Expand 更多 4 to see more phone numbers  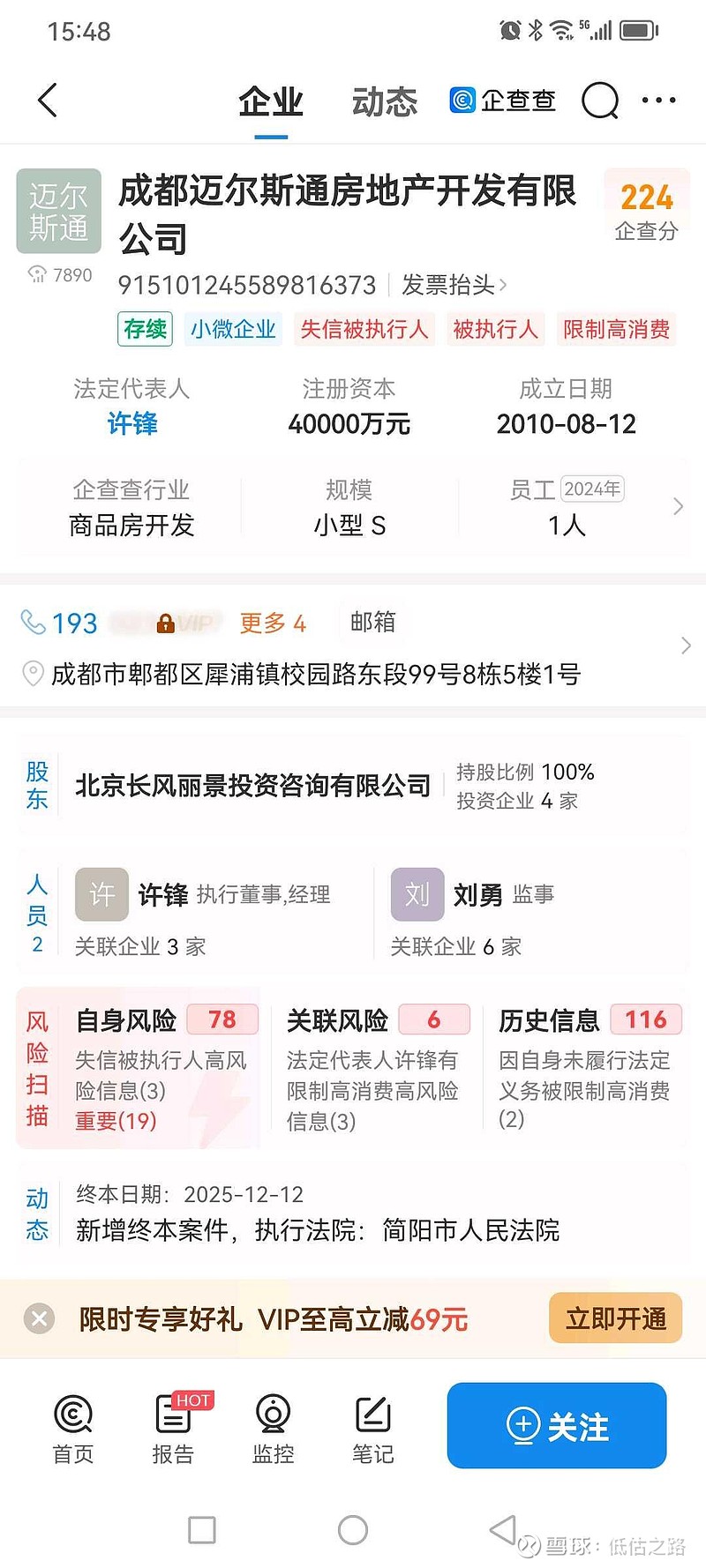pos(272,623)
